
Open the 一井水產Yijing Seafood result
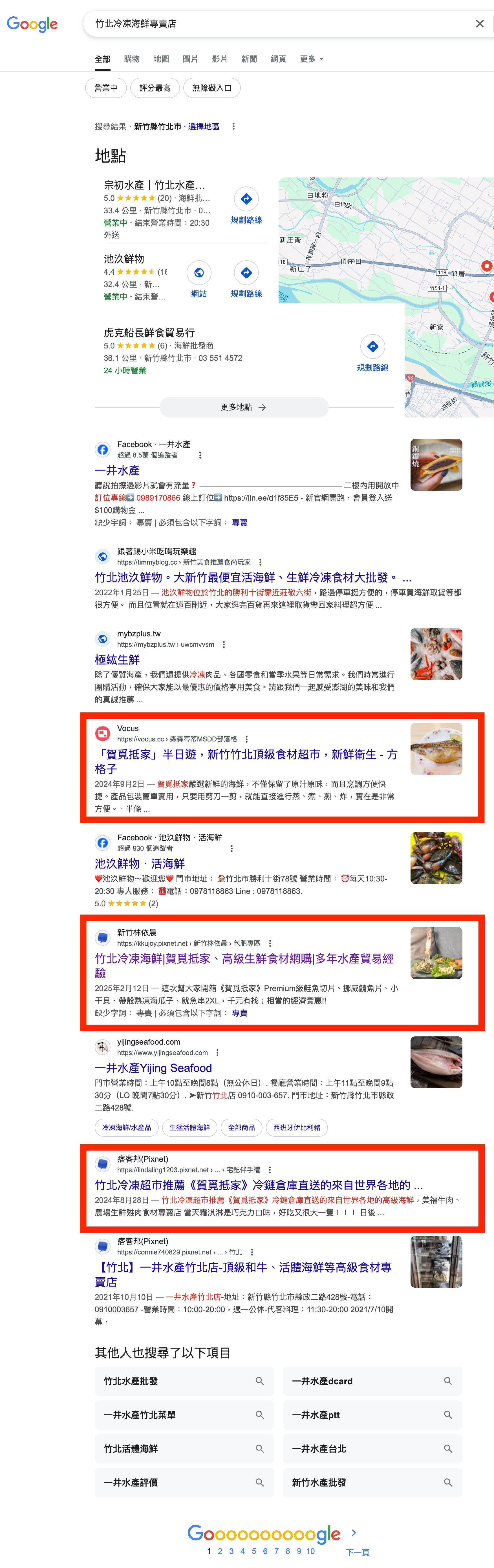coord(153,1068)
